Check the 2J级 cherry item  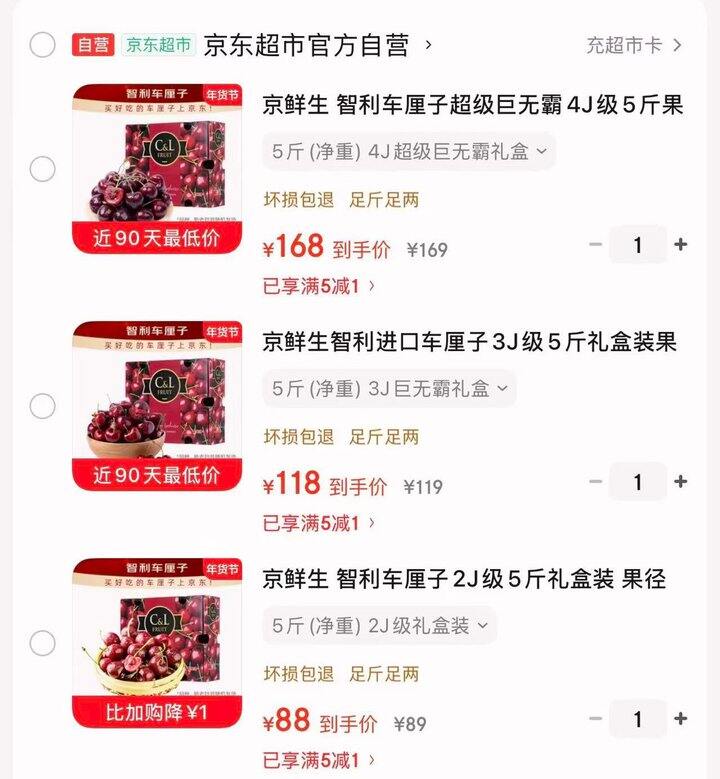pos(42,643)
